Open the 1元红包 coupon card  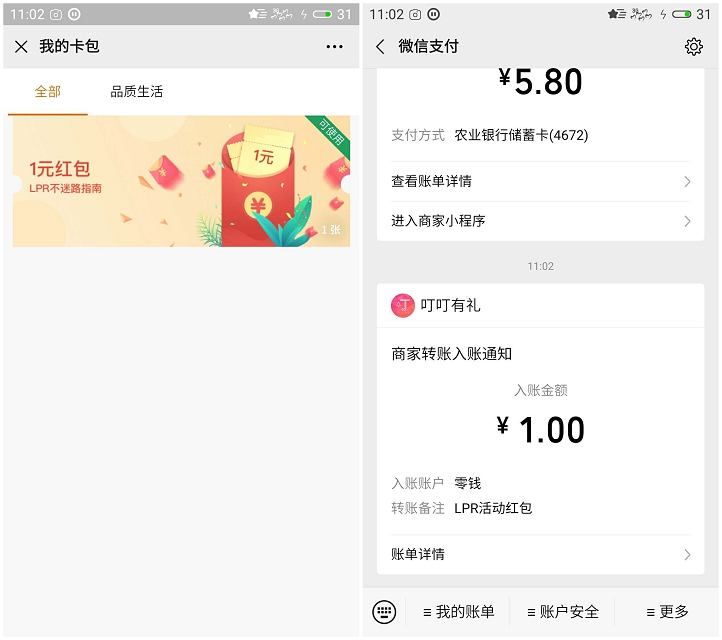(x=181, y=182)
